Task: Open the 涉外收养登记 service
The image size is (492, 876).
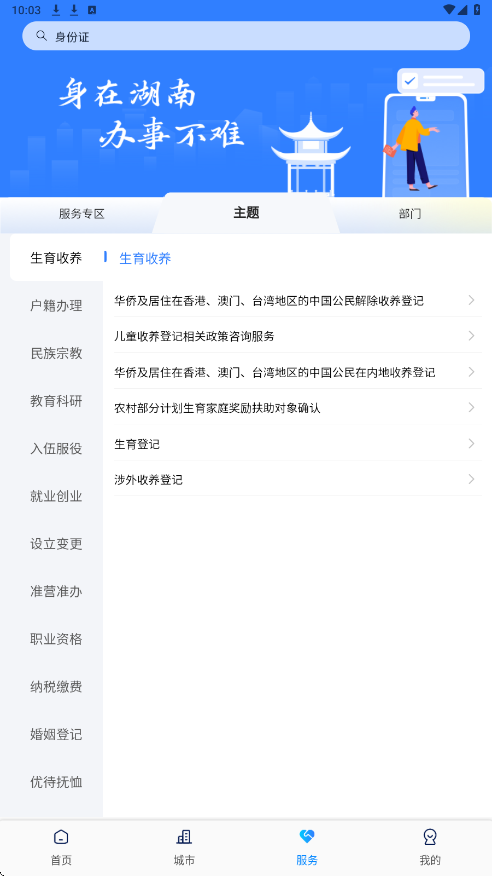Action: (298, 479)
